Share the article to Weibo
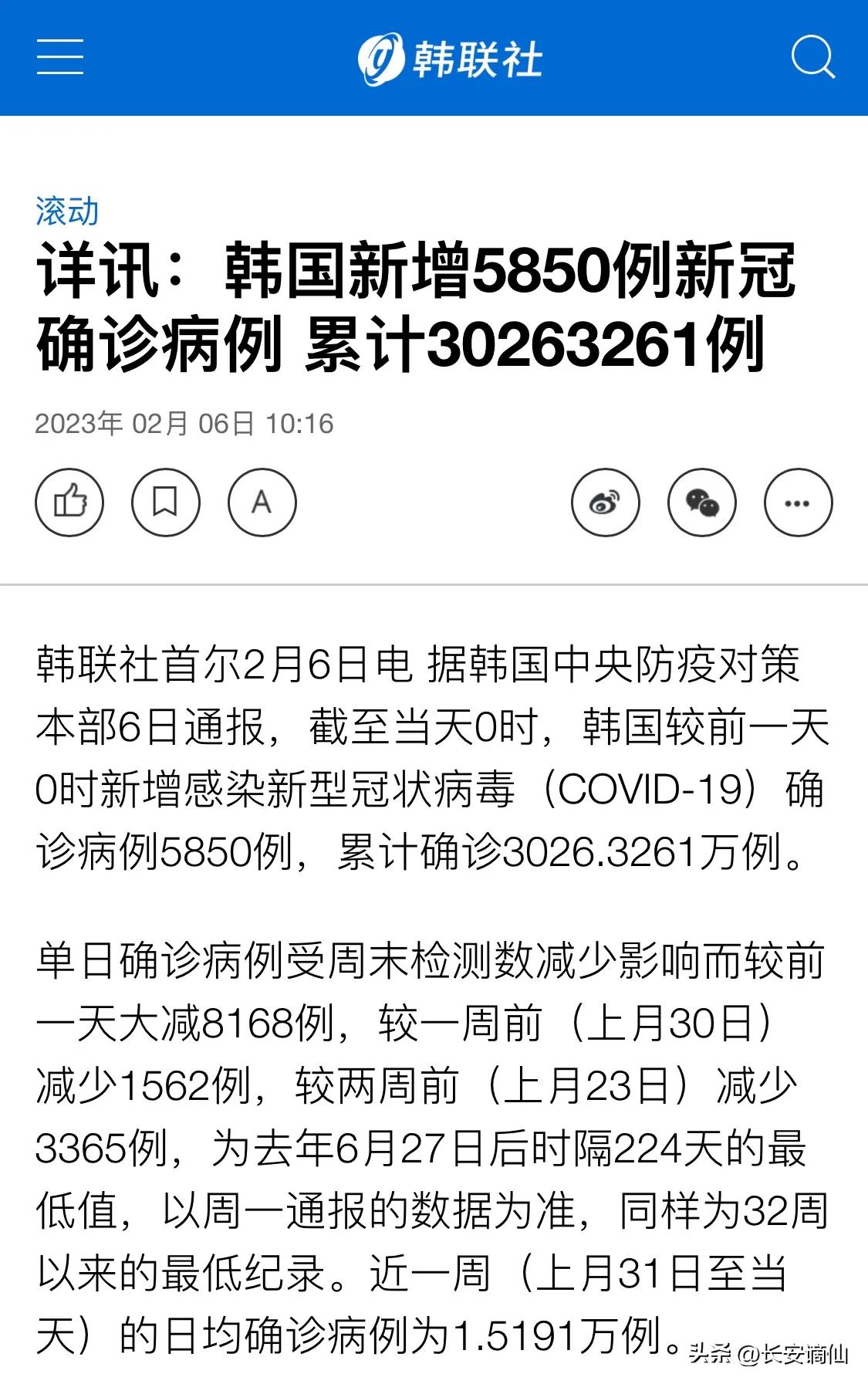 606,502
